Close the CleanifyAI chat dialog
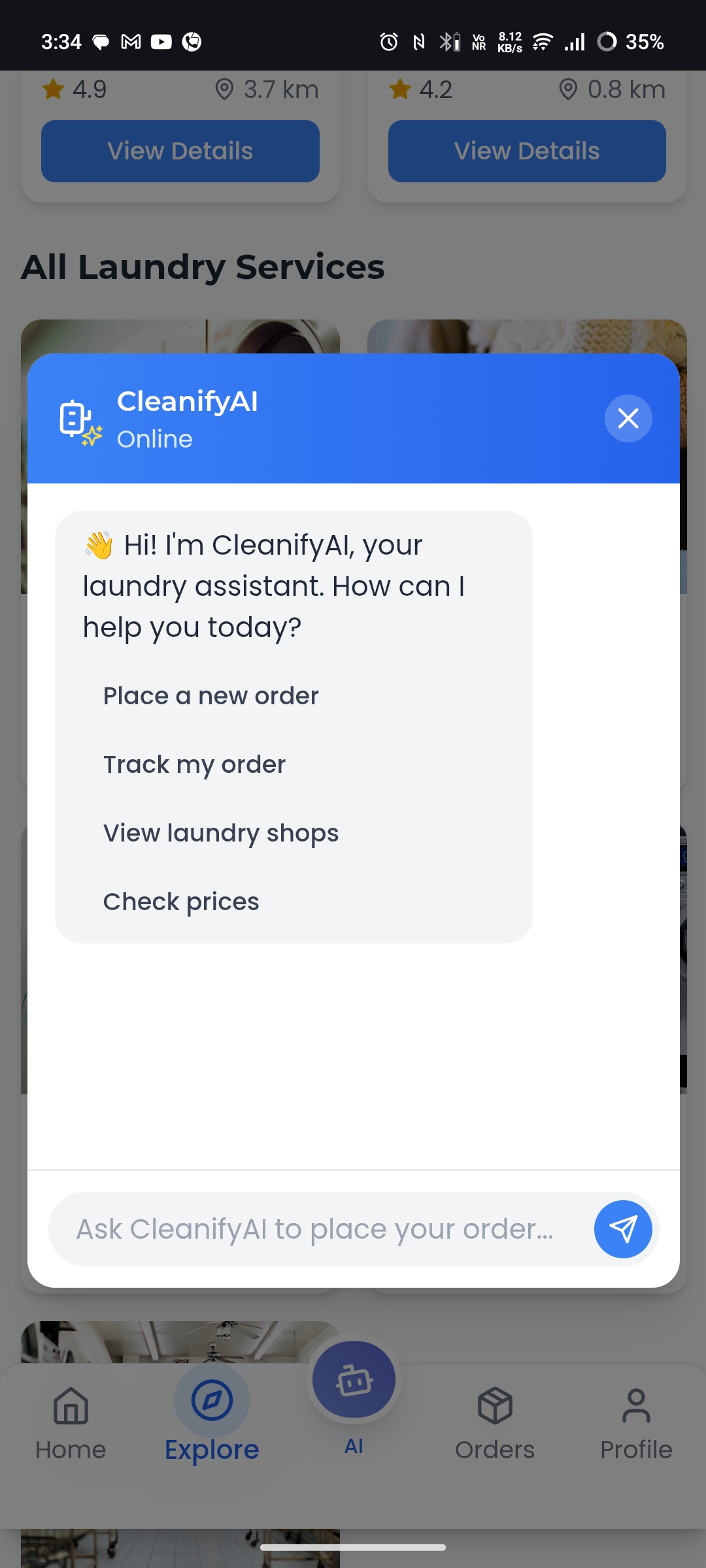This screenshot has height=1568, width=706. click(x=628, y=419)
